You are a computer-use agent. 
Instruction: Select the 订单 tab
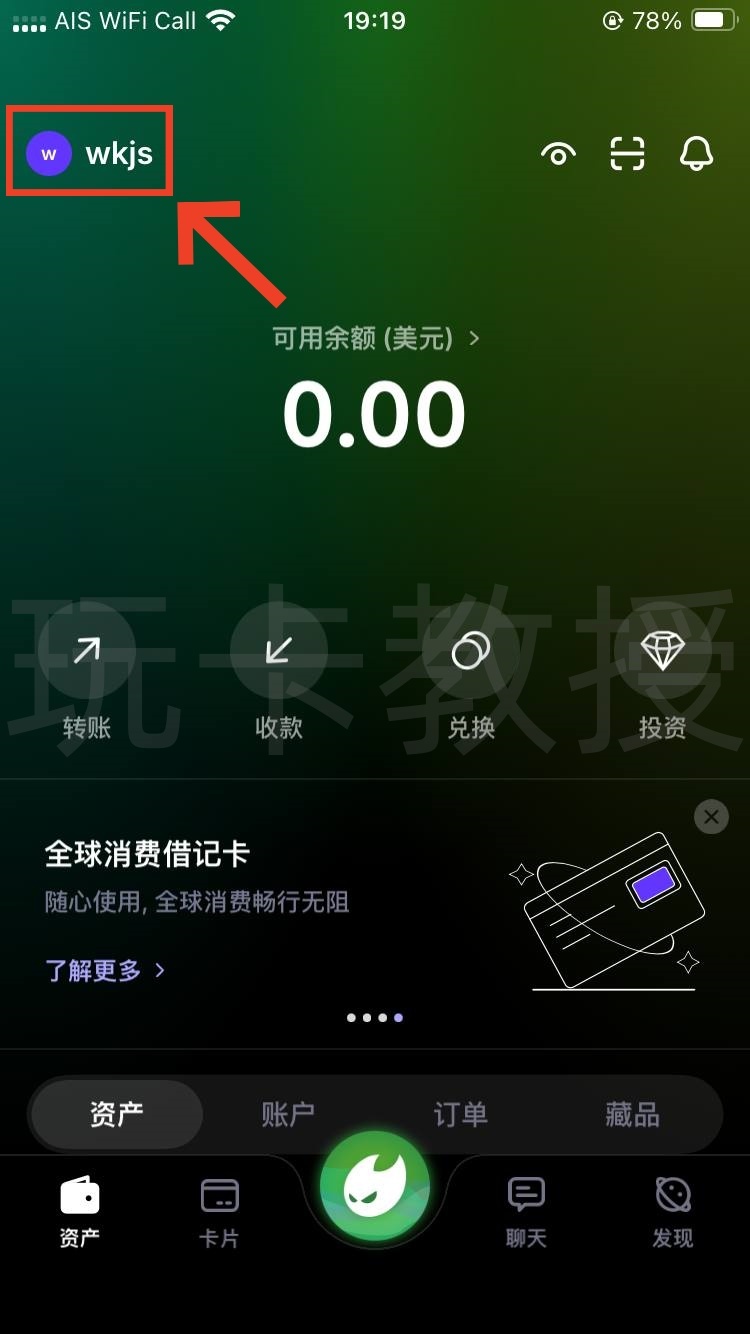[459, 1115]
